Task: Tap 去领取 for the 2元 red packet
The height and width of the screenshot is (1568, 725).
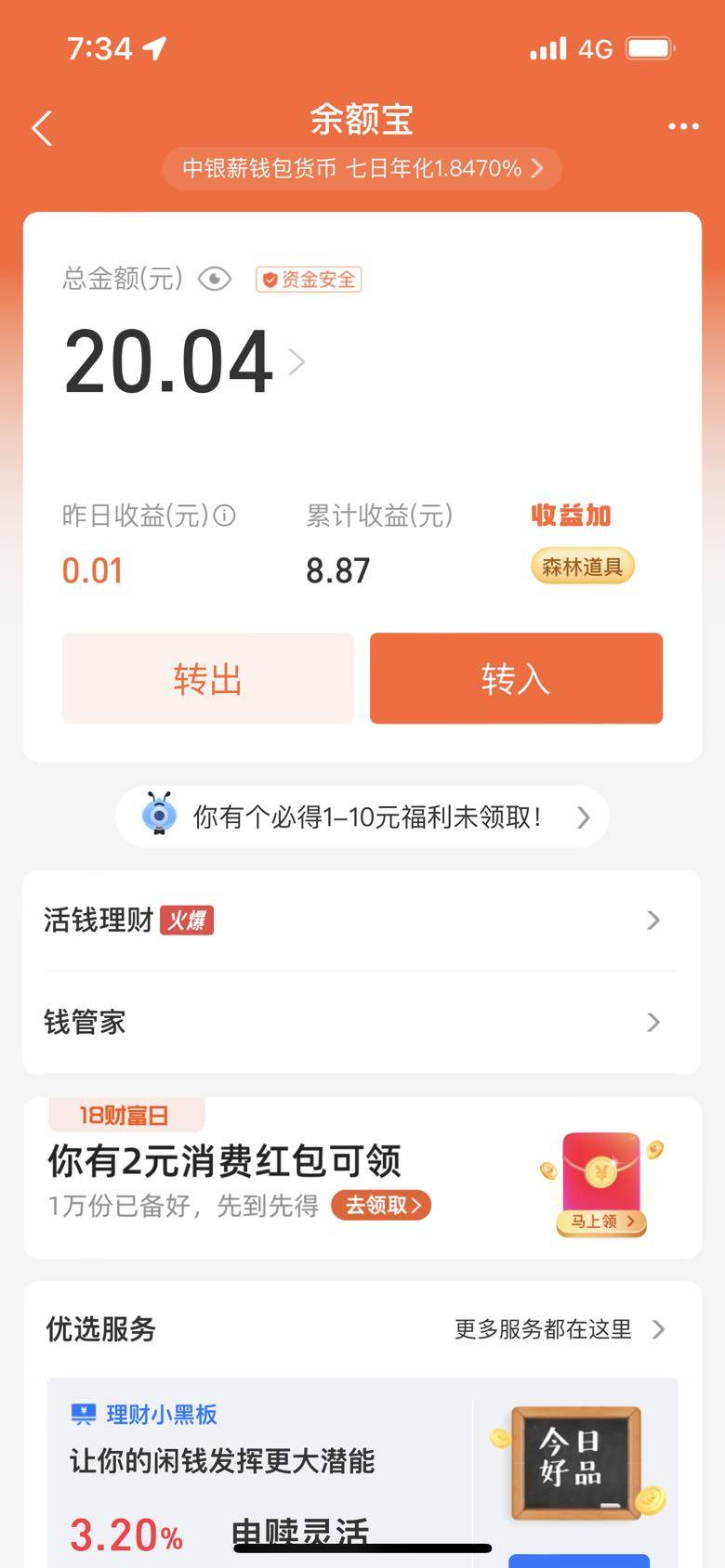Action: point(381,1205)
